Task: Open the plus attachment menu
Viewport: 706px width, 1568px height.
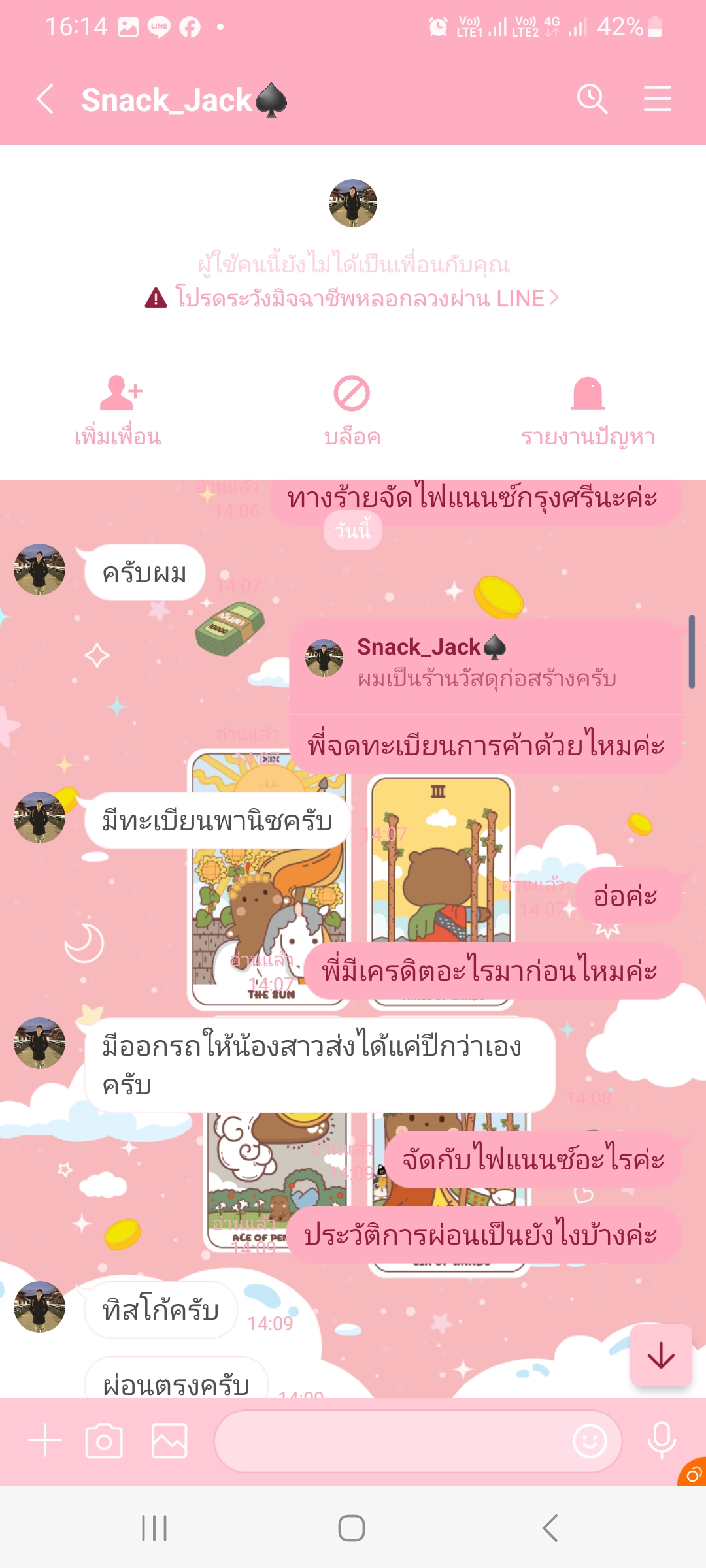Action: coord(45,1441)
